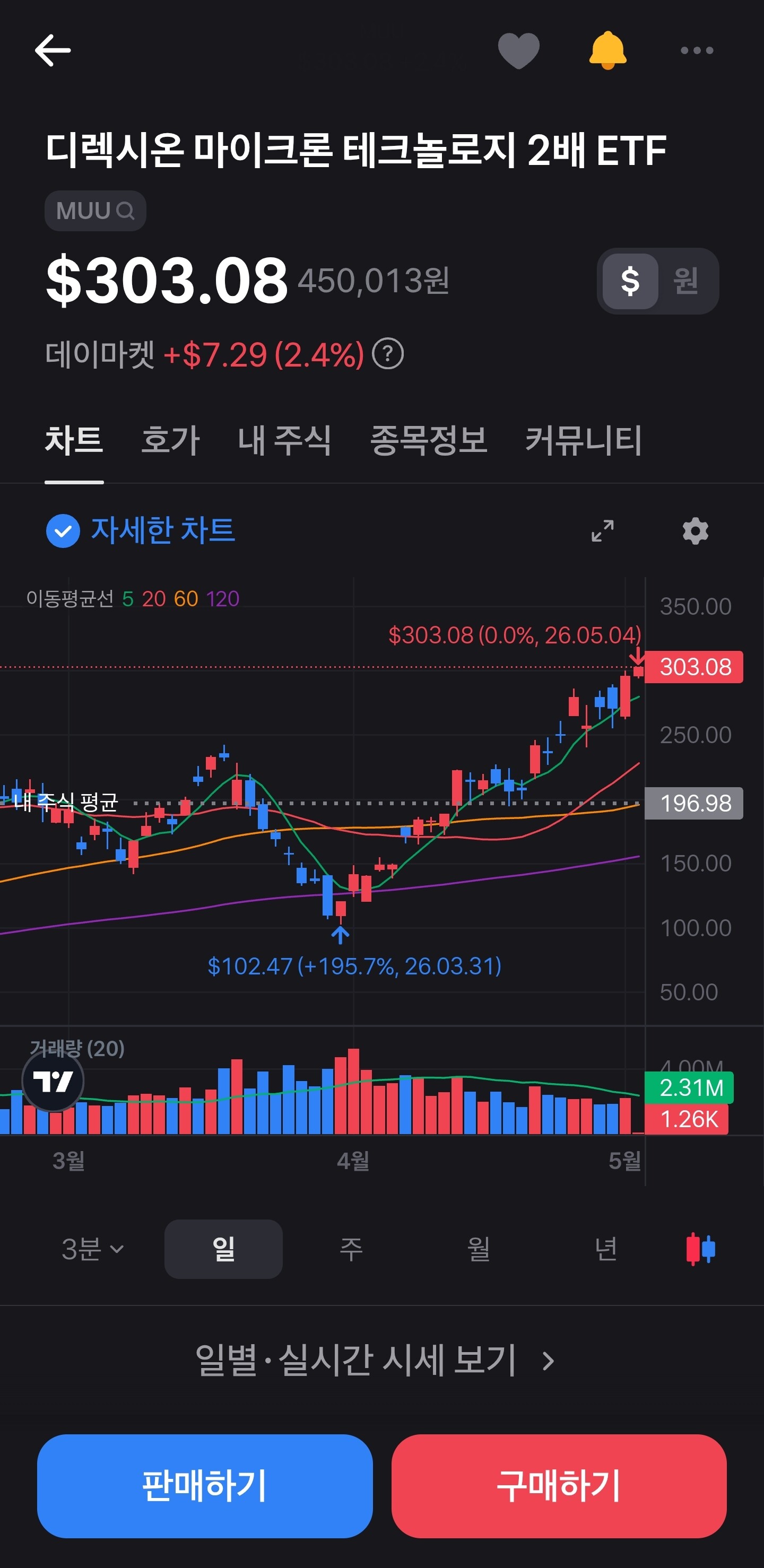This screenshot has width=764, height=1568.
Task: Open the 데이마켓 help question mark
Action: pyautogui.click(x=388, y=354)
